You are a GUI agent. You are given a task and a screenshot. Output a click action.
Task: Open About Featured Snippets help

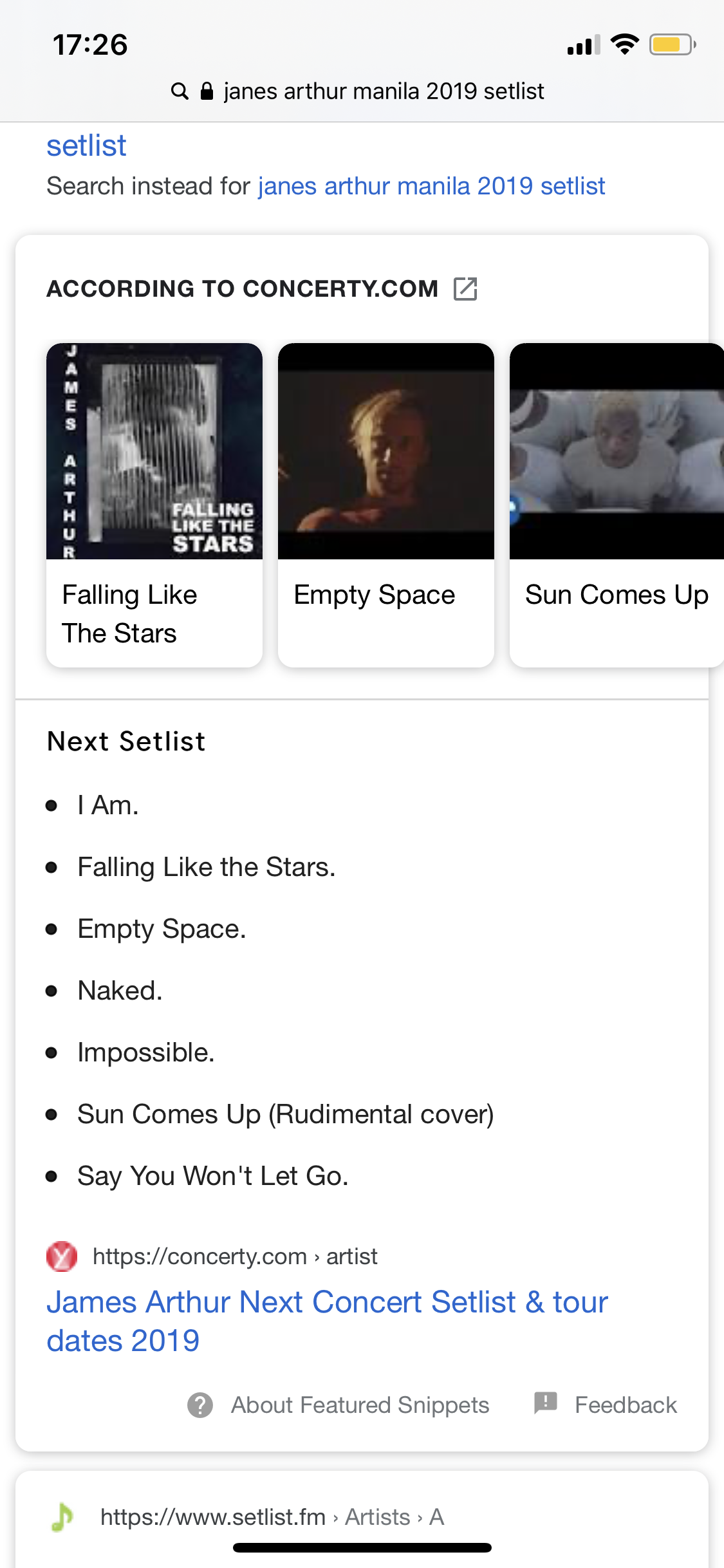[x=339, y=1405]
